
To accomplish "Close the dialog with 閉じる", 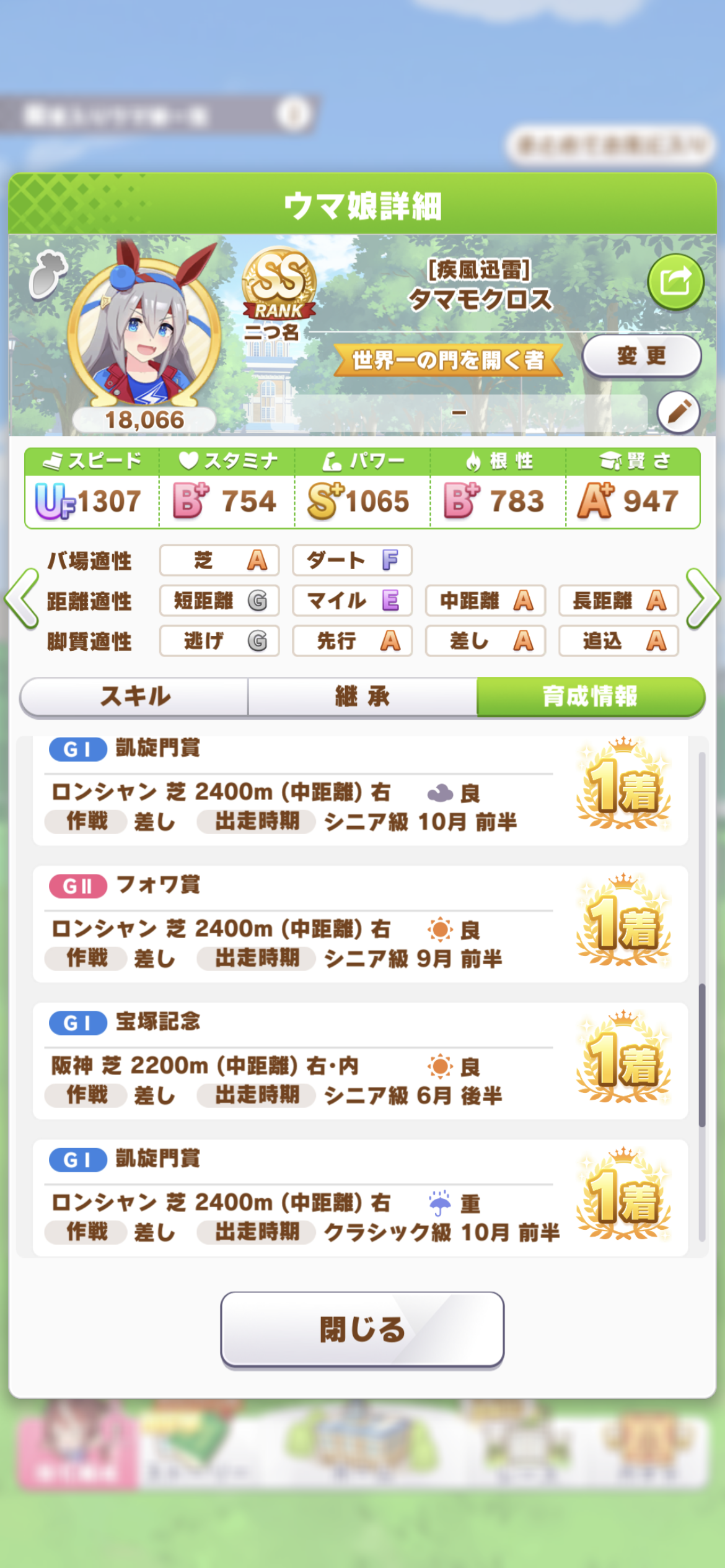I will (x=362, y=1329).
